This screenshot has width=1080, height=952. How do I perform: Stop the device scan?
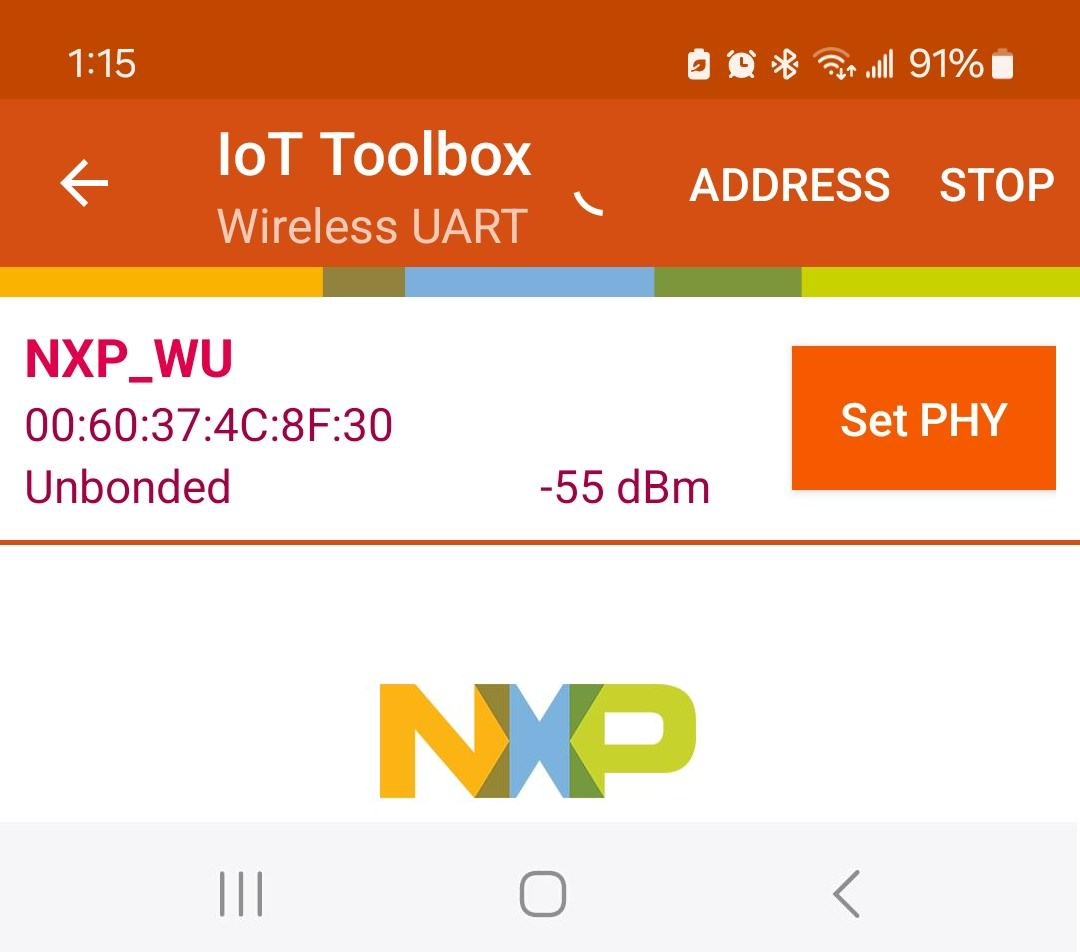tap(996, 185)
